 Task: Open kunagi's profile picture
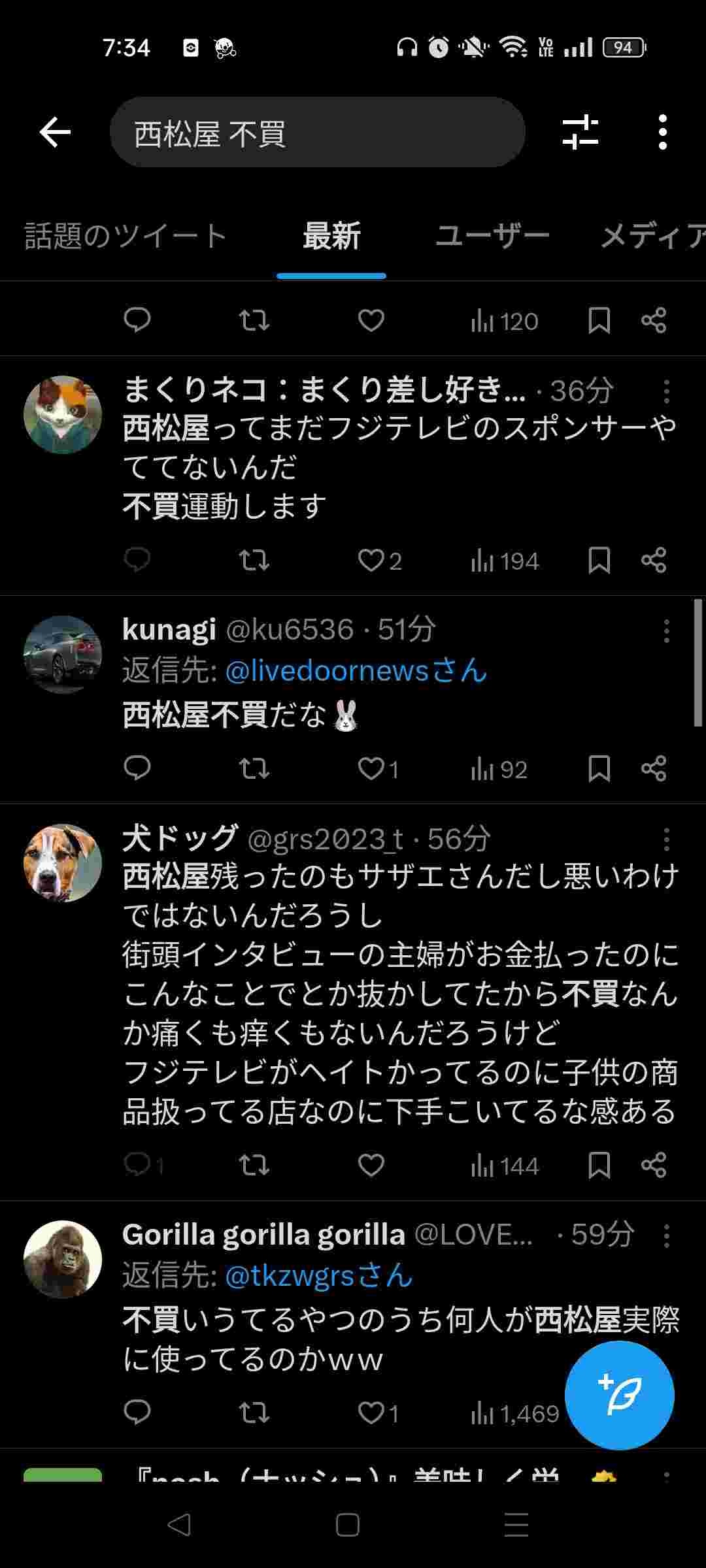(63, 655)
